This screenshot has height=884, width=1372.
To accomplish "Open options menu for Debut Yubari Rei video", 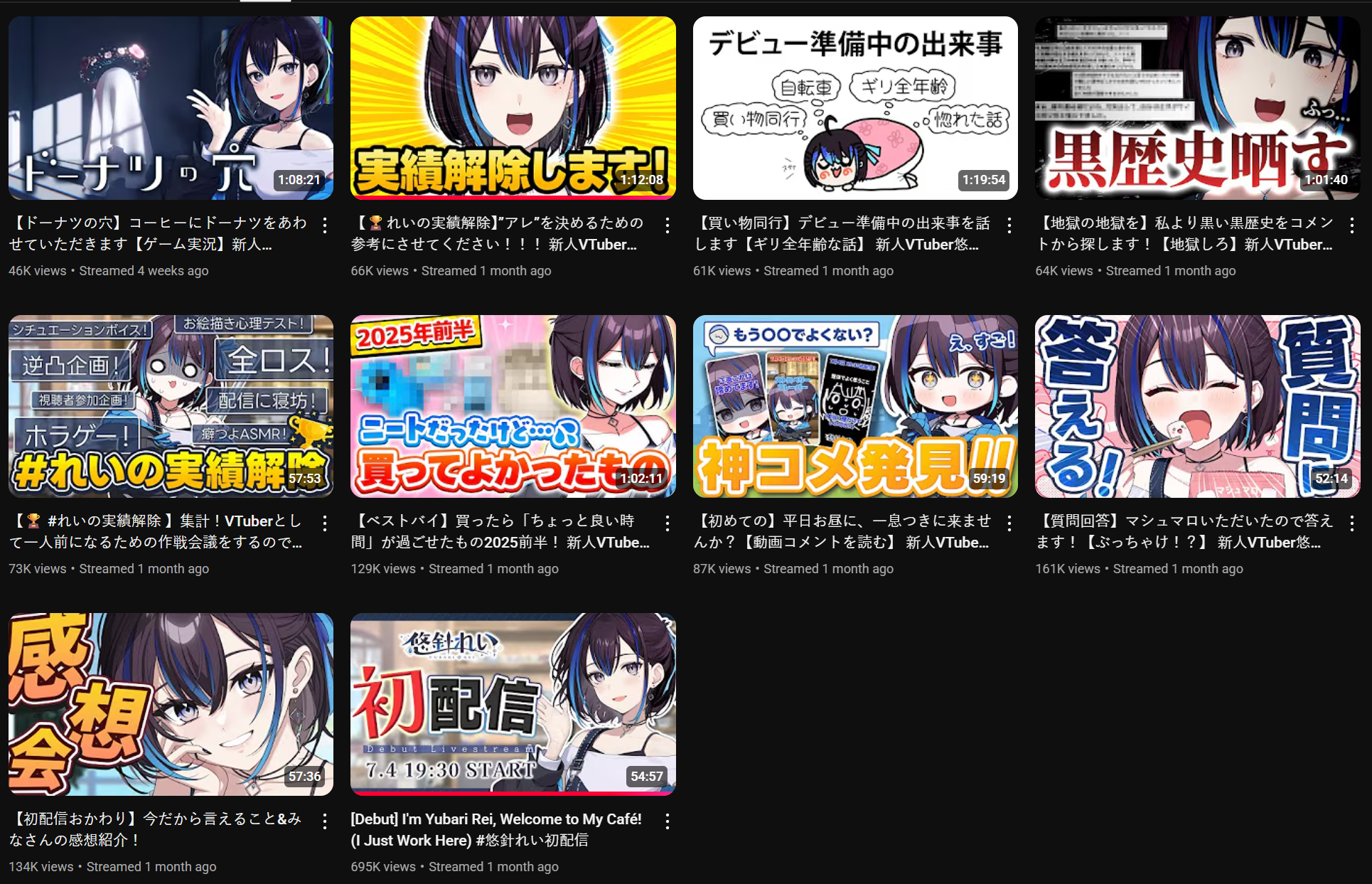I will 667,821.
